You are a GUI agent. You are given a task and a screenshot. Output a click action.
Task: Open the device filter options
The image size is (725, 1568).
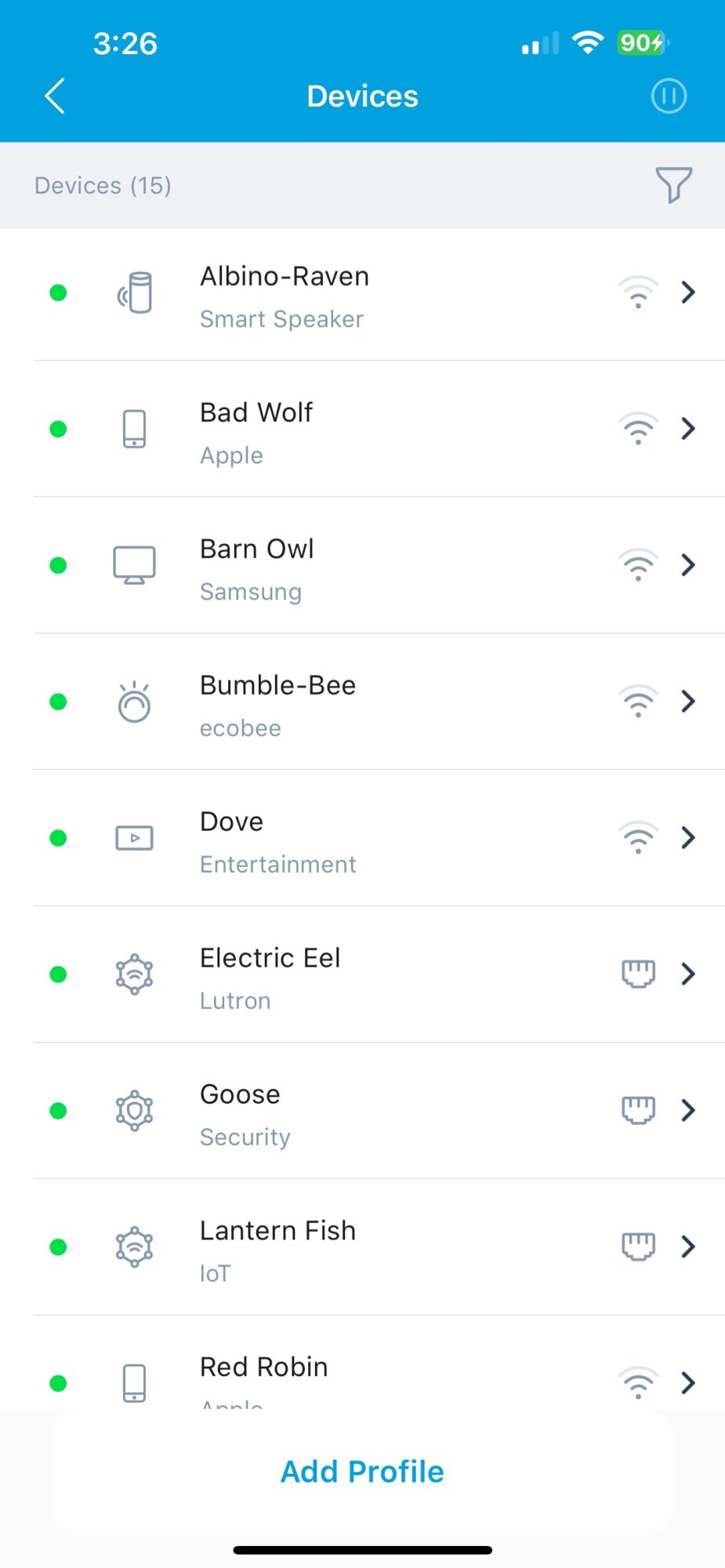(673, 185)
